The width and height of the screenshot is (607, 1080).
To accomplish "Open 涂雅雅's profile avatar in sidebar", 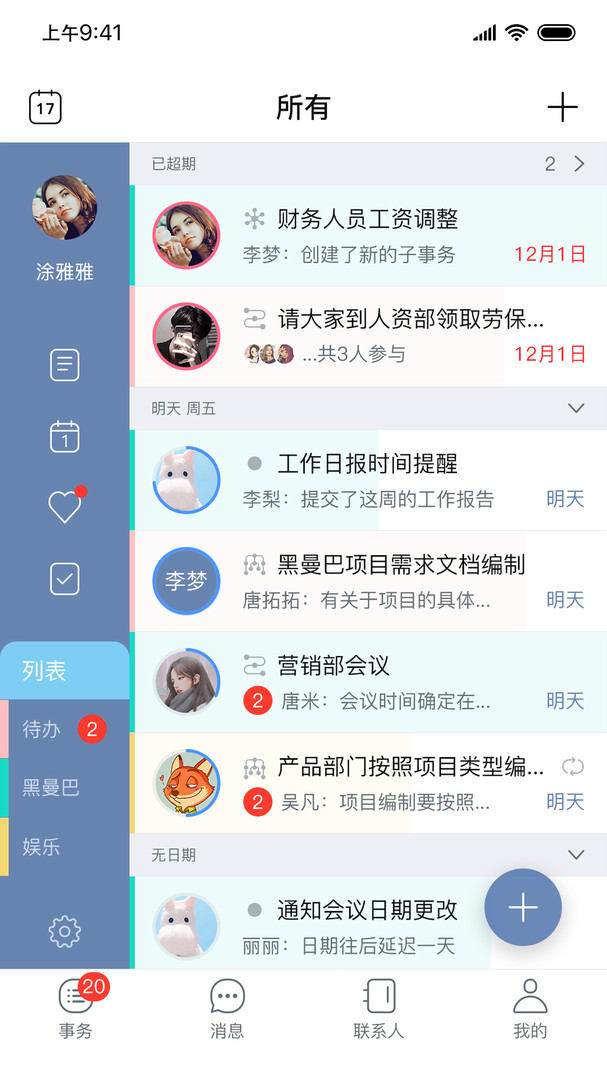I will pyautogui.click(x=65, y=207).
